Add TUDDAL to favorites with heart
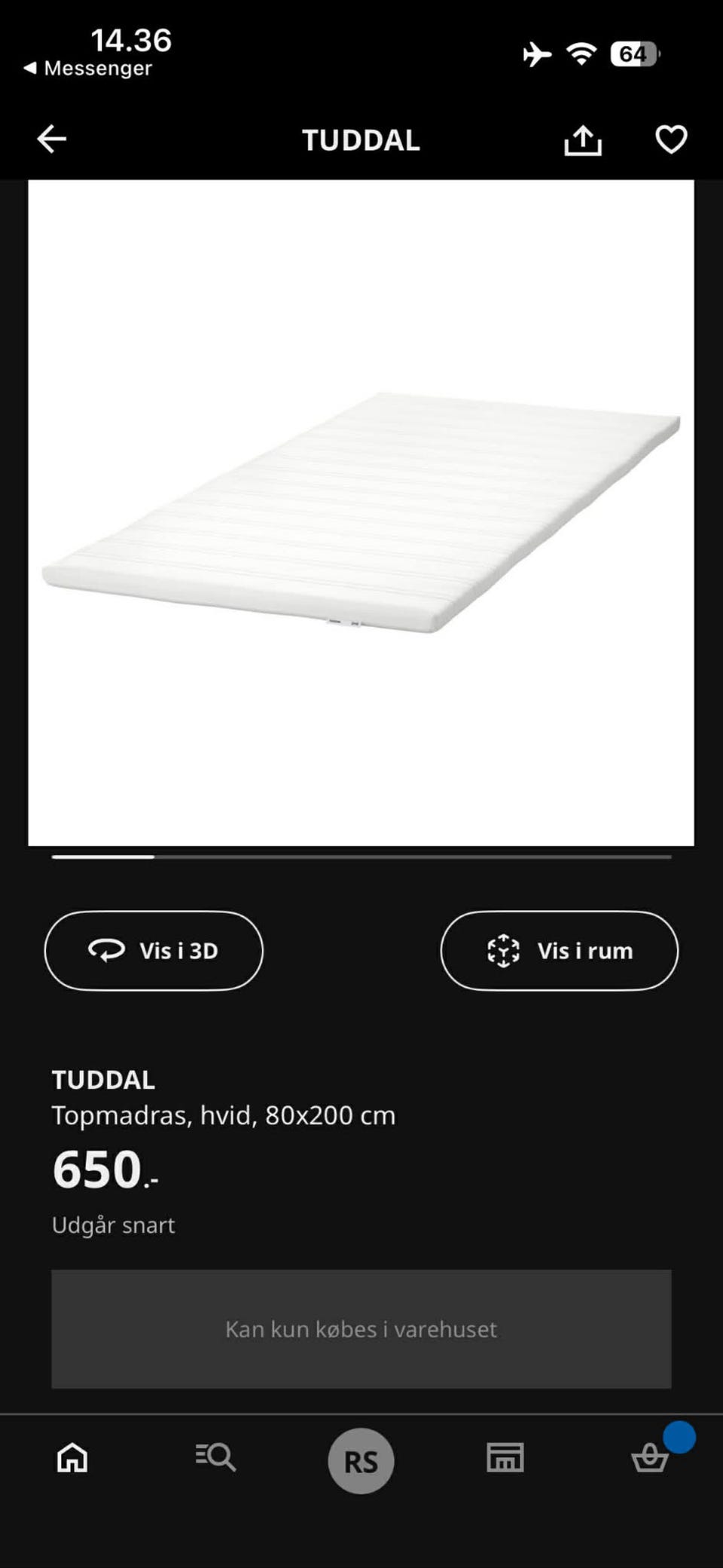Image resolution: width=723 pixels, height=1568 pixels. (670, 139)
